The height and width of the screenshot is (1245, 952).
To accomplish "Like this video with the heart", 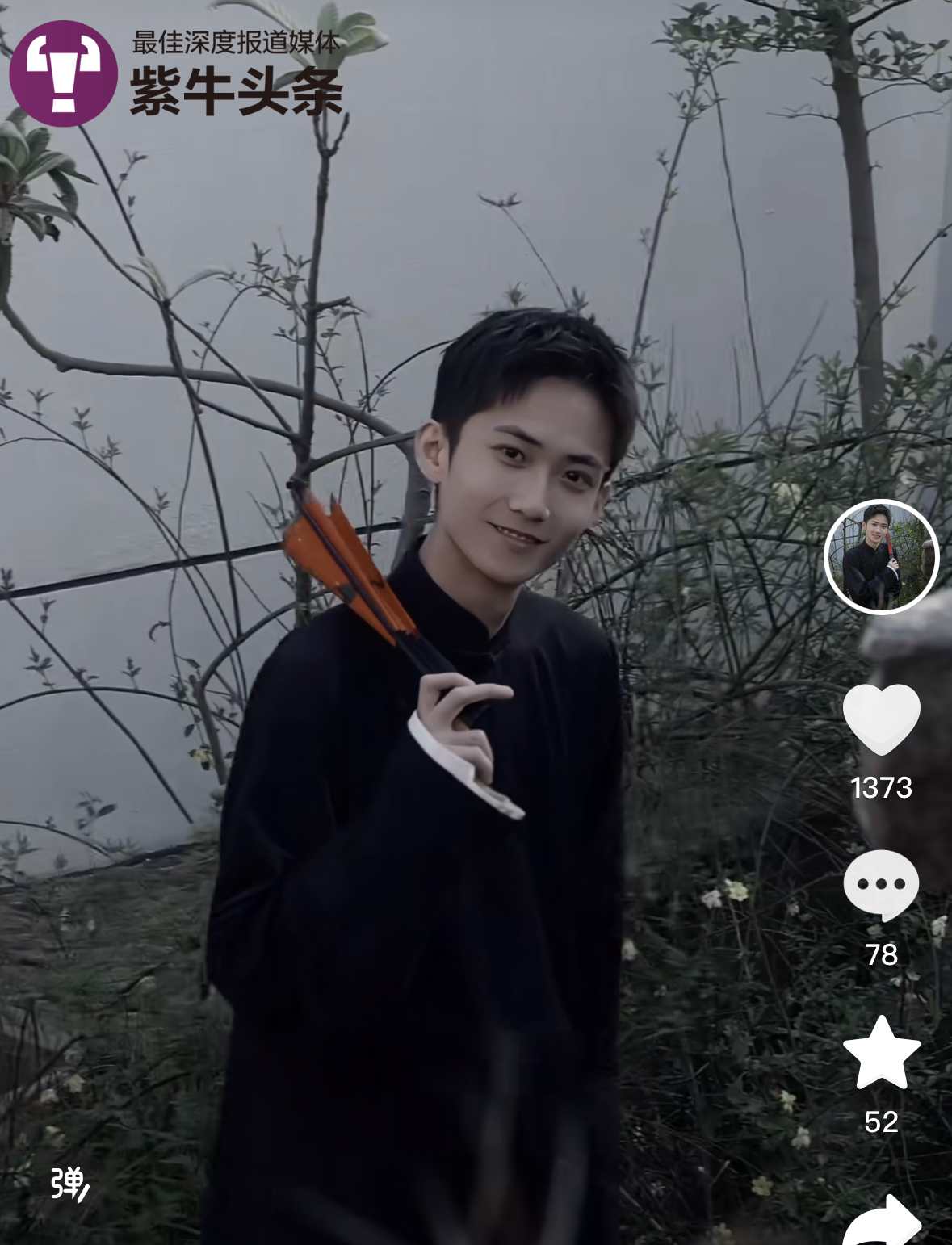I will (x=881, y=719).
